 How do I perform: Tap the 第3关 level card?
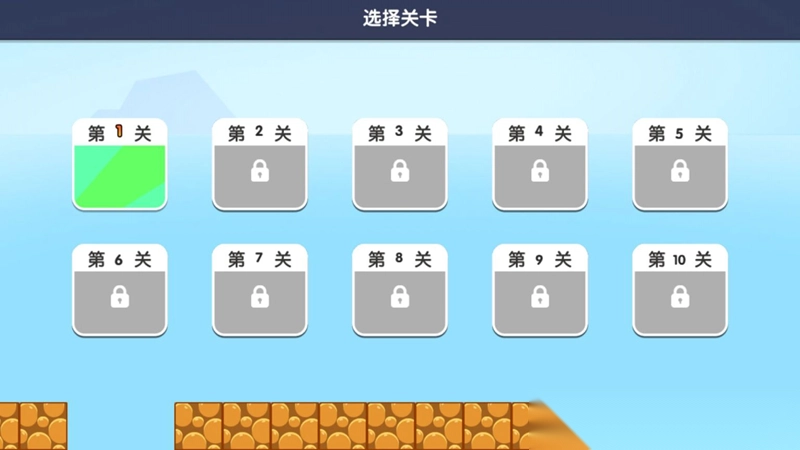click(x=400, y=166)
